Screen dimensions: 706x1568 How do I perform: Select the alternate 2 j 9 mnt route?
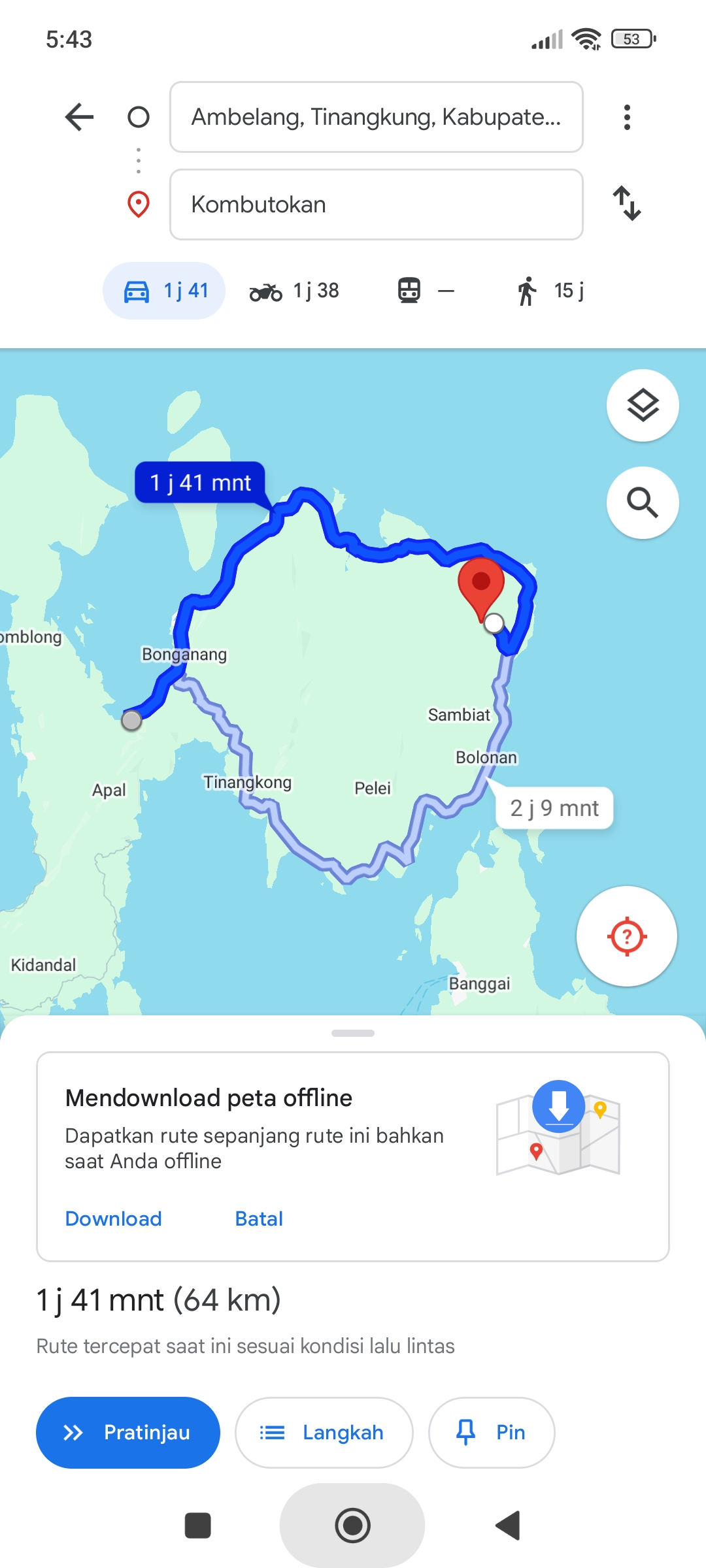click(554, 808)
